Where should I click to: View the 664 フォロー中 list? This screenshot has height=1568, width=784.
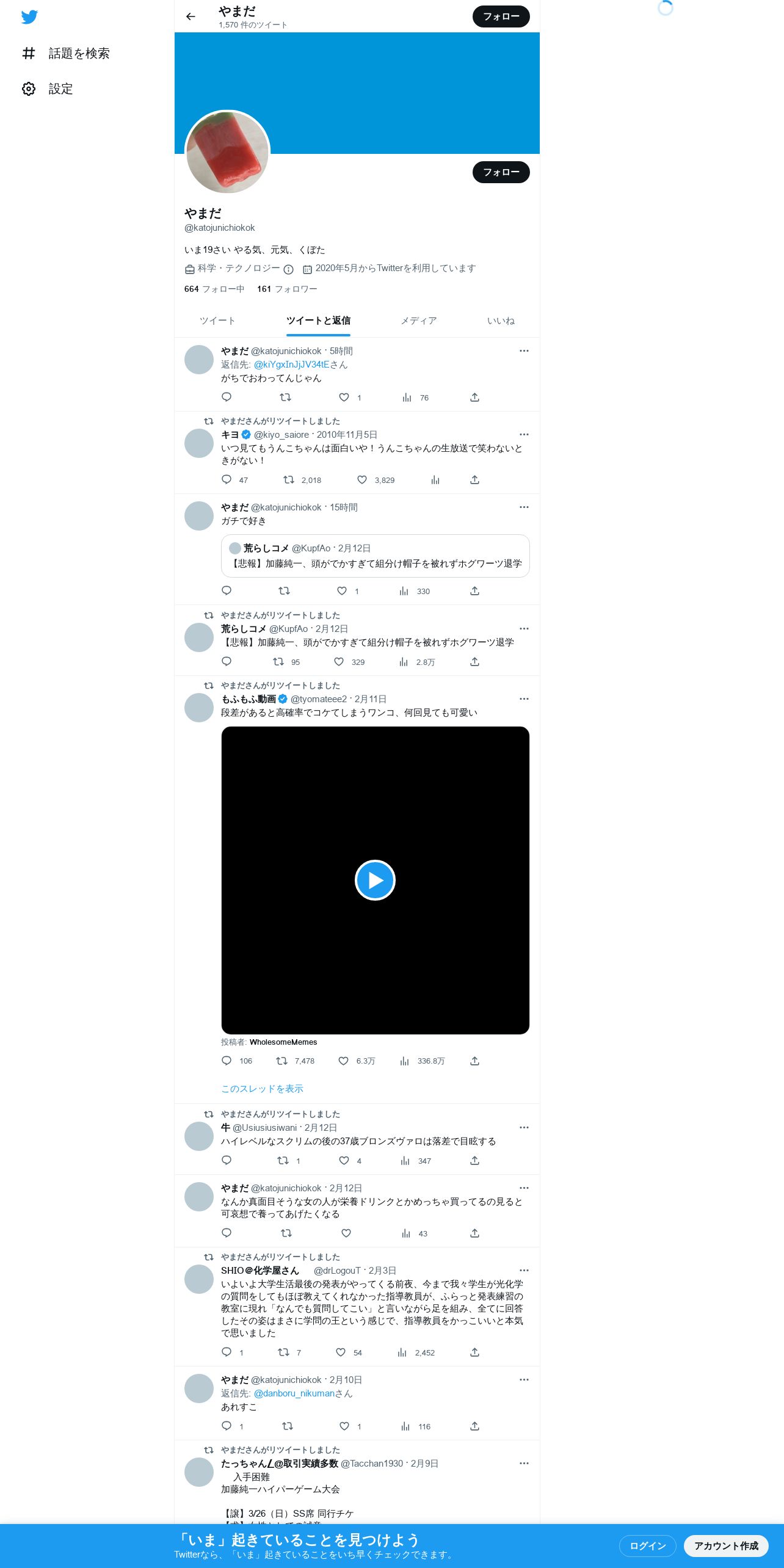(x=214, y=289)
